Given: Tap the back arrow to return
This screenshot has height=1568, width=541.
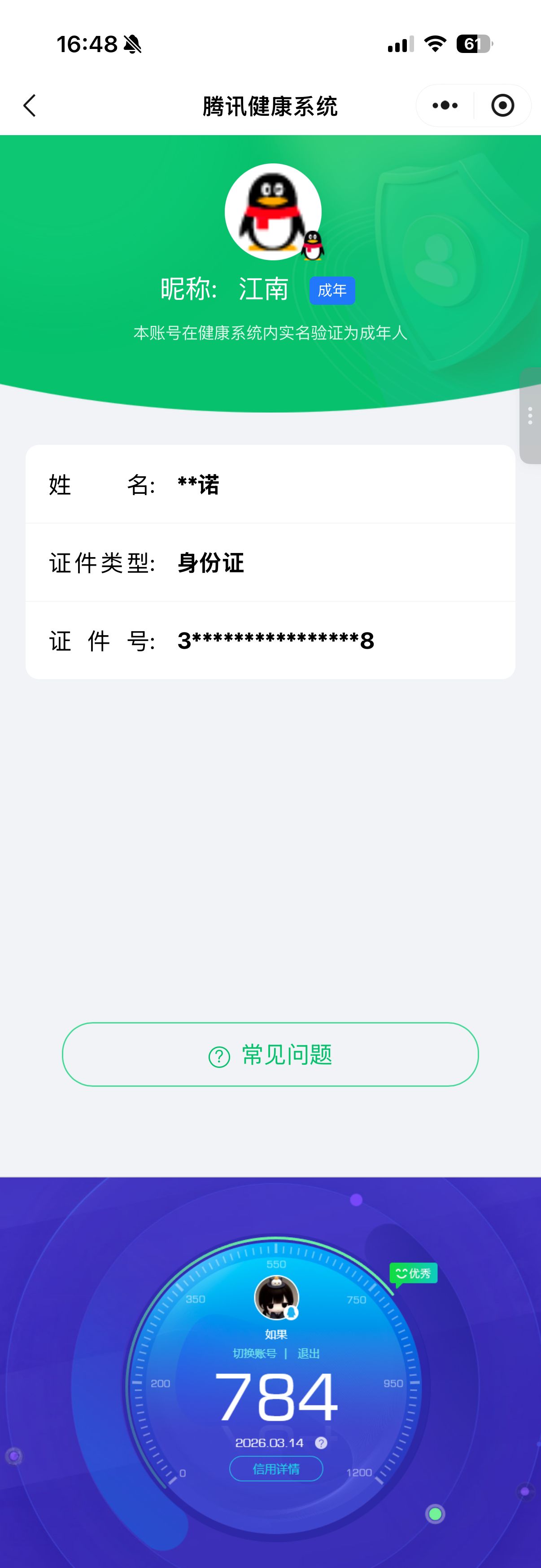Looking at the screenshot, I should point(29,105).
